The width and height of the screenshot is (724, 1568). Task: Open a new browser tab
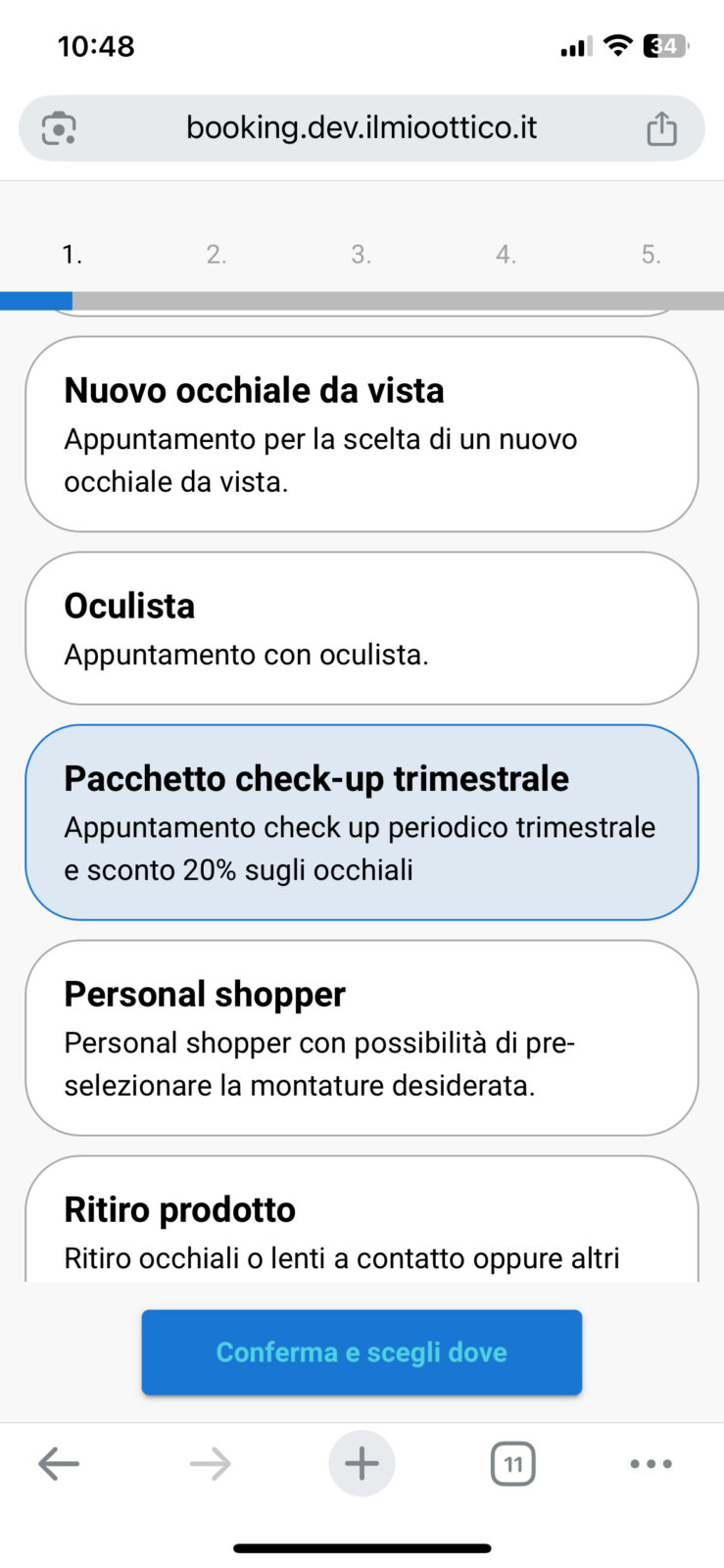[x=362, y=1464]
